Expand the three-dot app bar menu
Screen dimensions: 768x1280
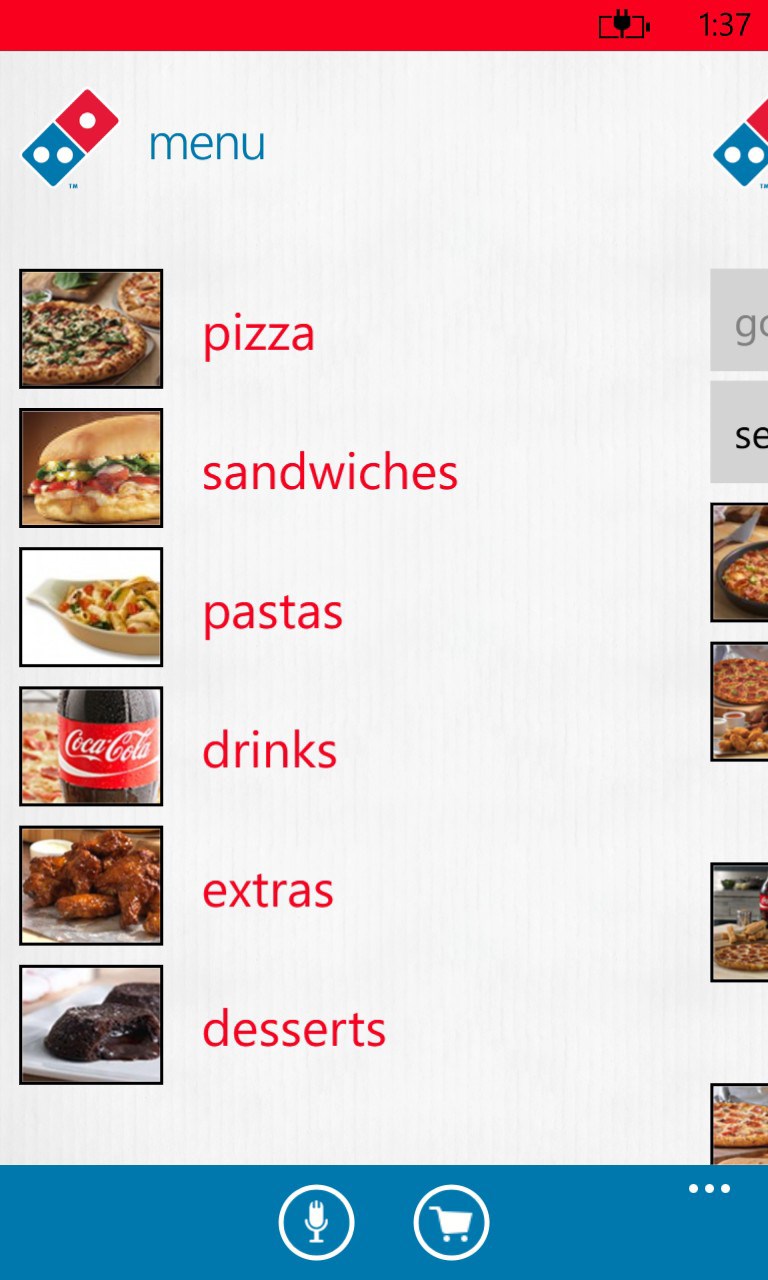click(x=709, y=1189)
